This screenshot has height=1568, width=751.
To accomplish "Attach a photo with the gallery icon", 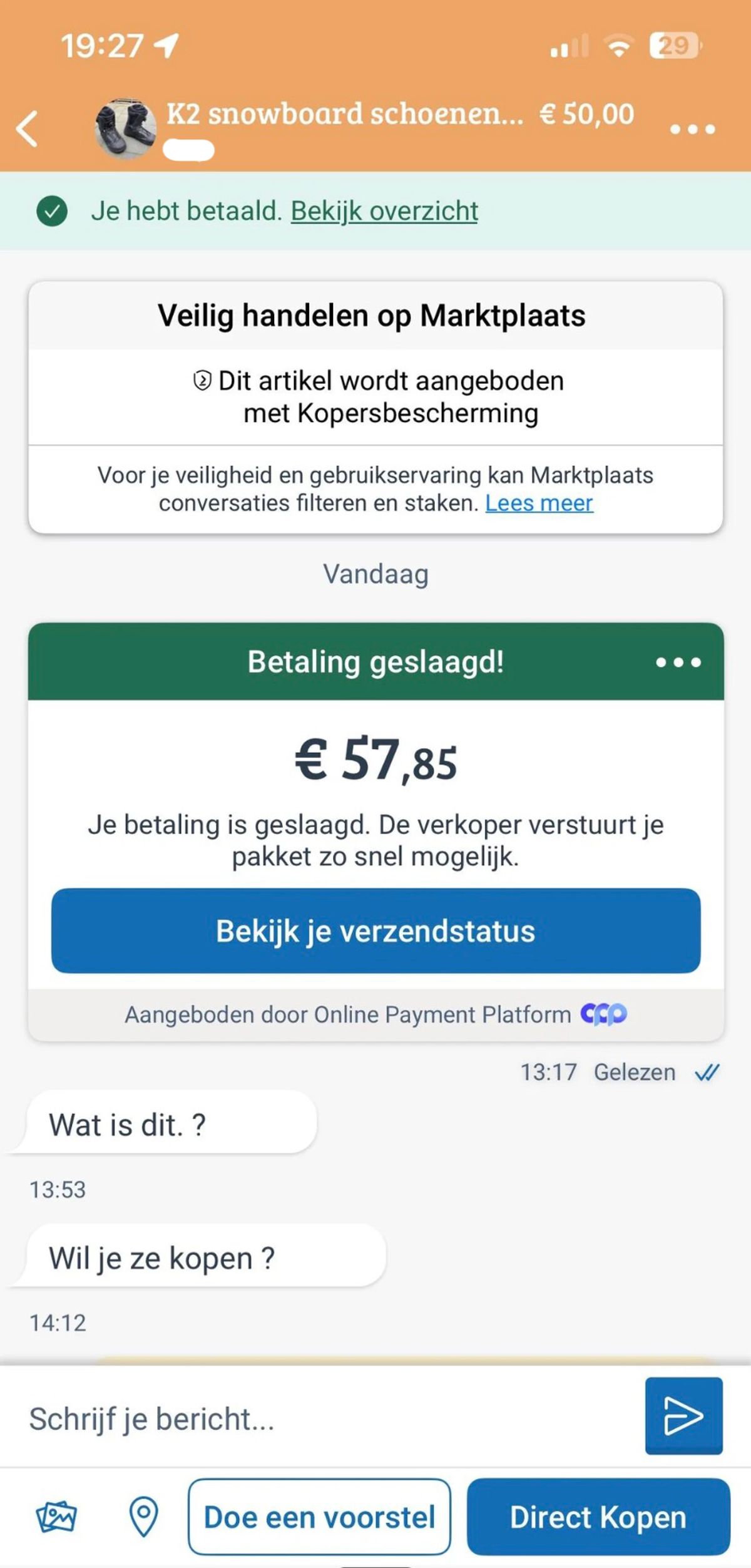I will [56, 1517].
